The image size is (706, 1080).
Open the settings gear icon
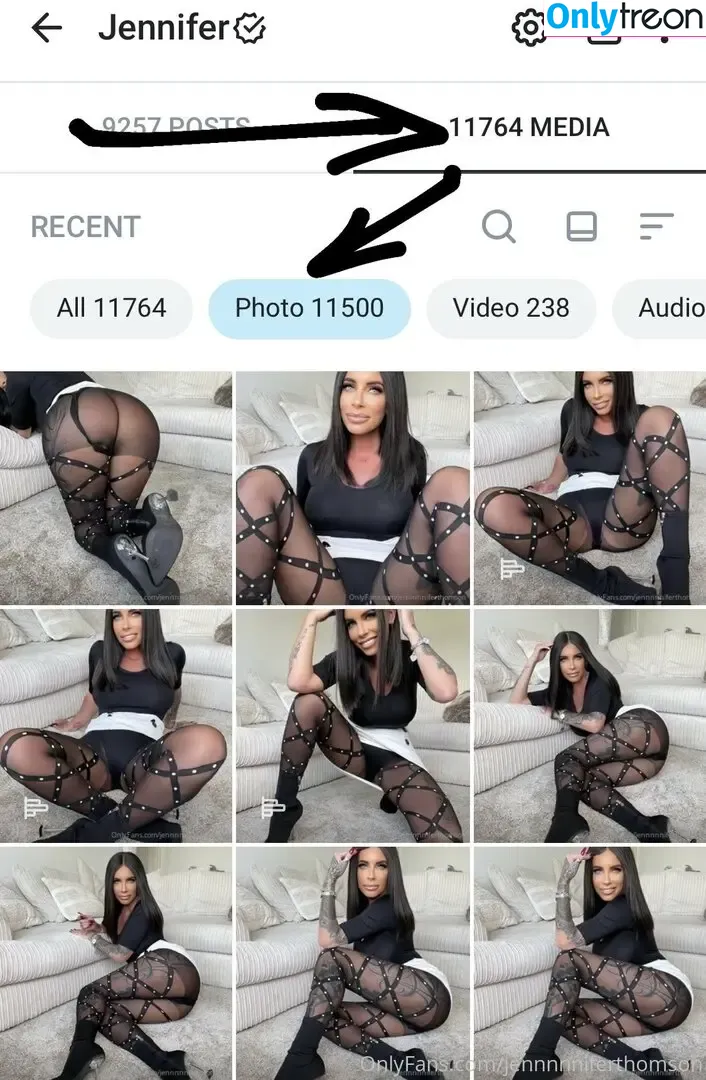[527, 28]
